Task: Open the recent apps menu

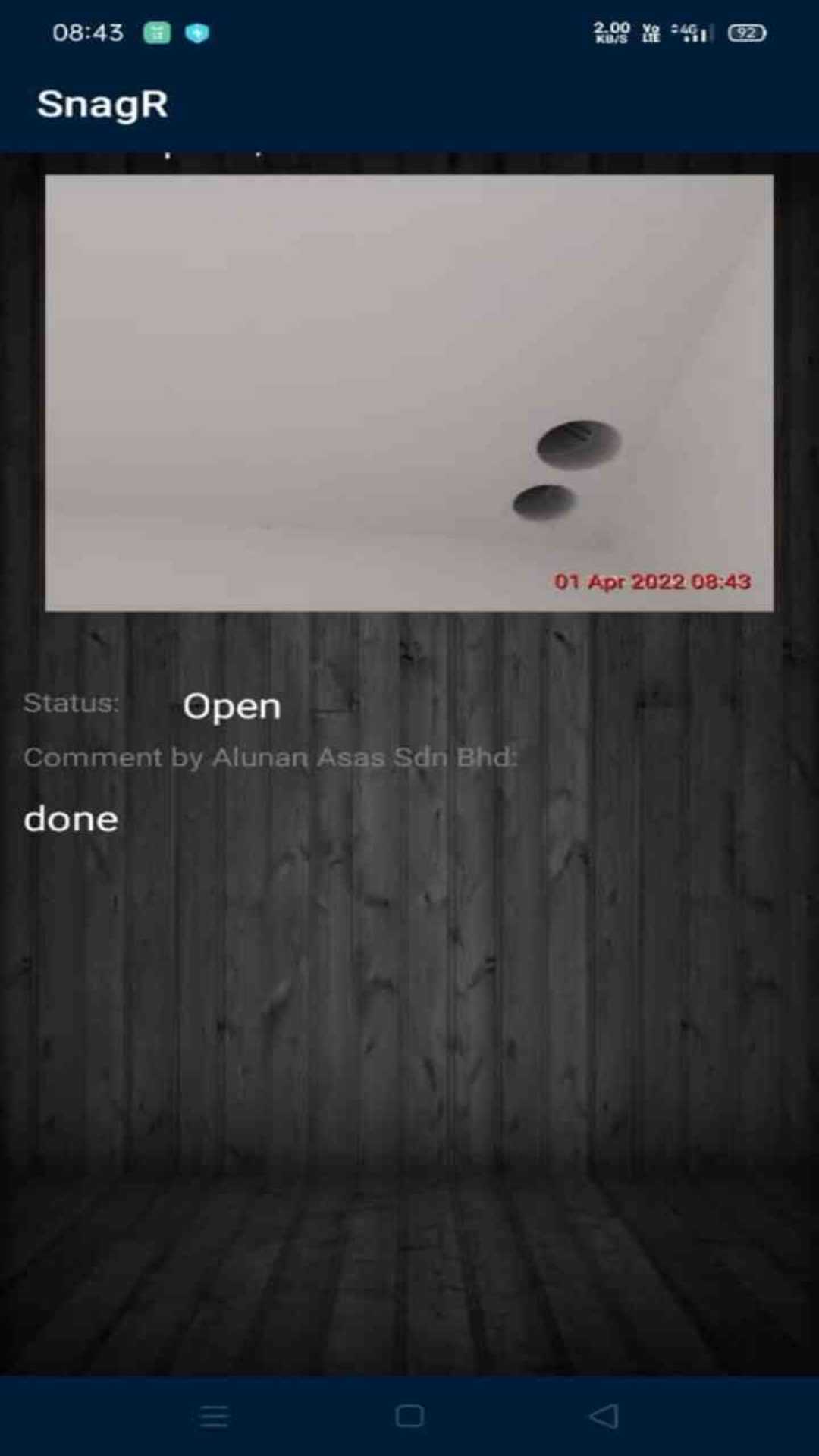Action: (214, 1416)
